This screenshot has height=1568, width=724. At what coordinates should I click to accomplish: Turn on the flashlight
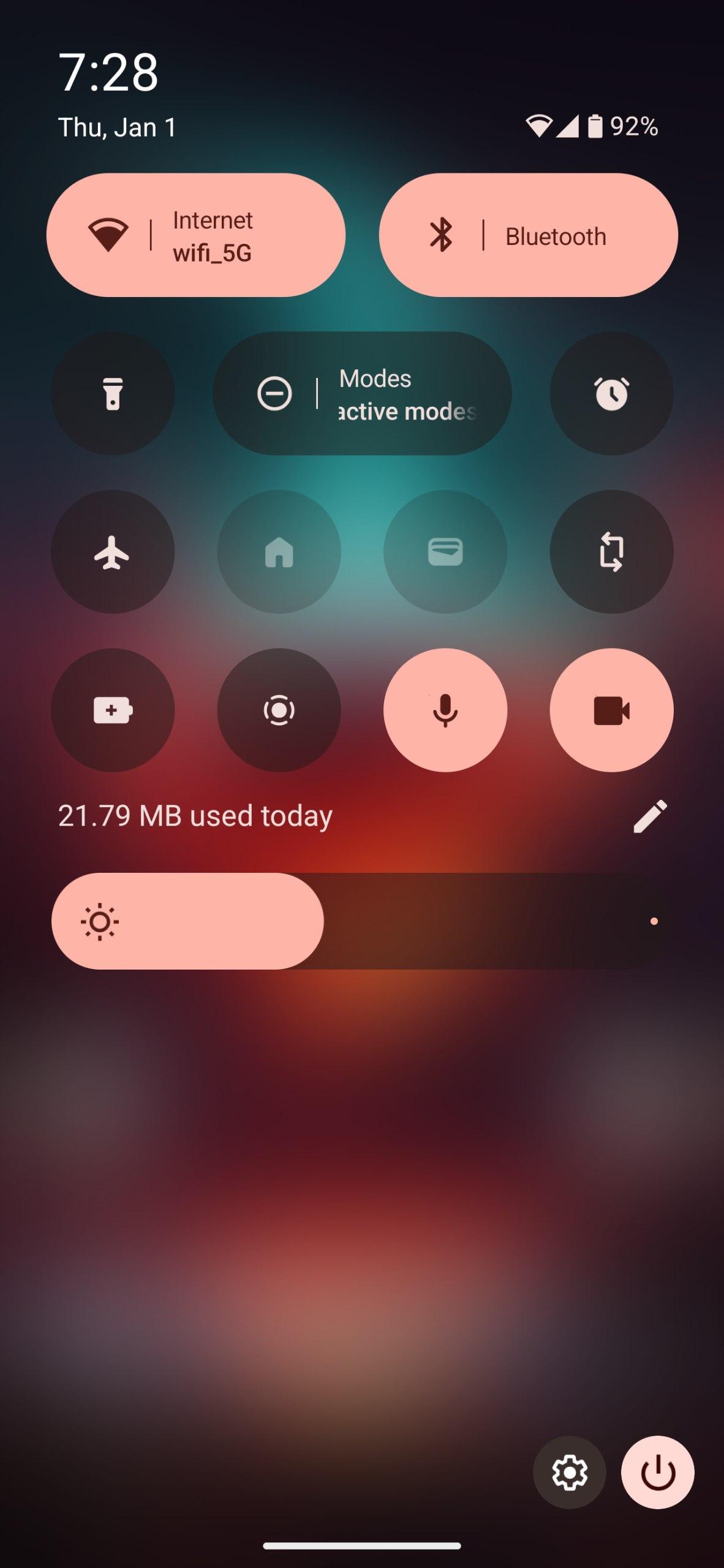pyautogui.click(x=113, y=393)
